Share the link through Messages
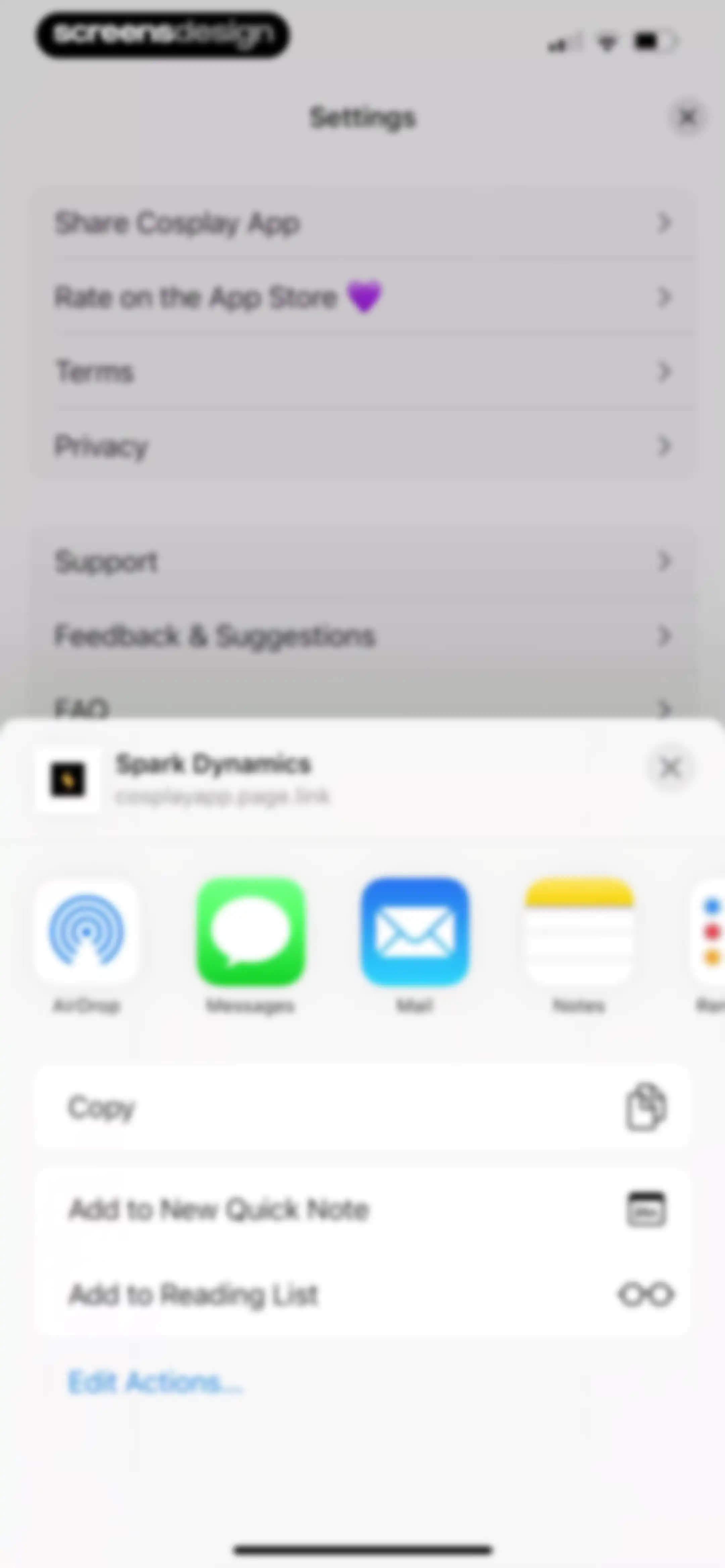 tap(251, 931)
